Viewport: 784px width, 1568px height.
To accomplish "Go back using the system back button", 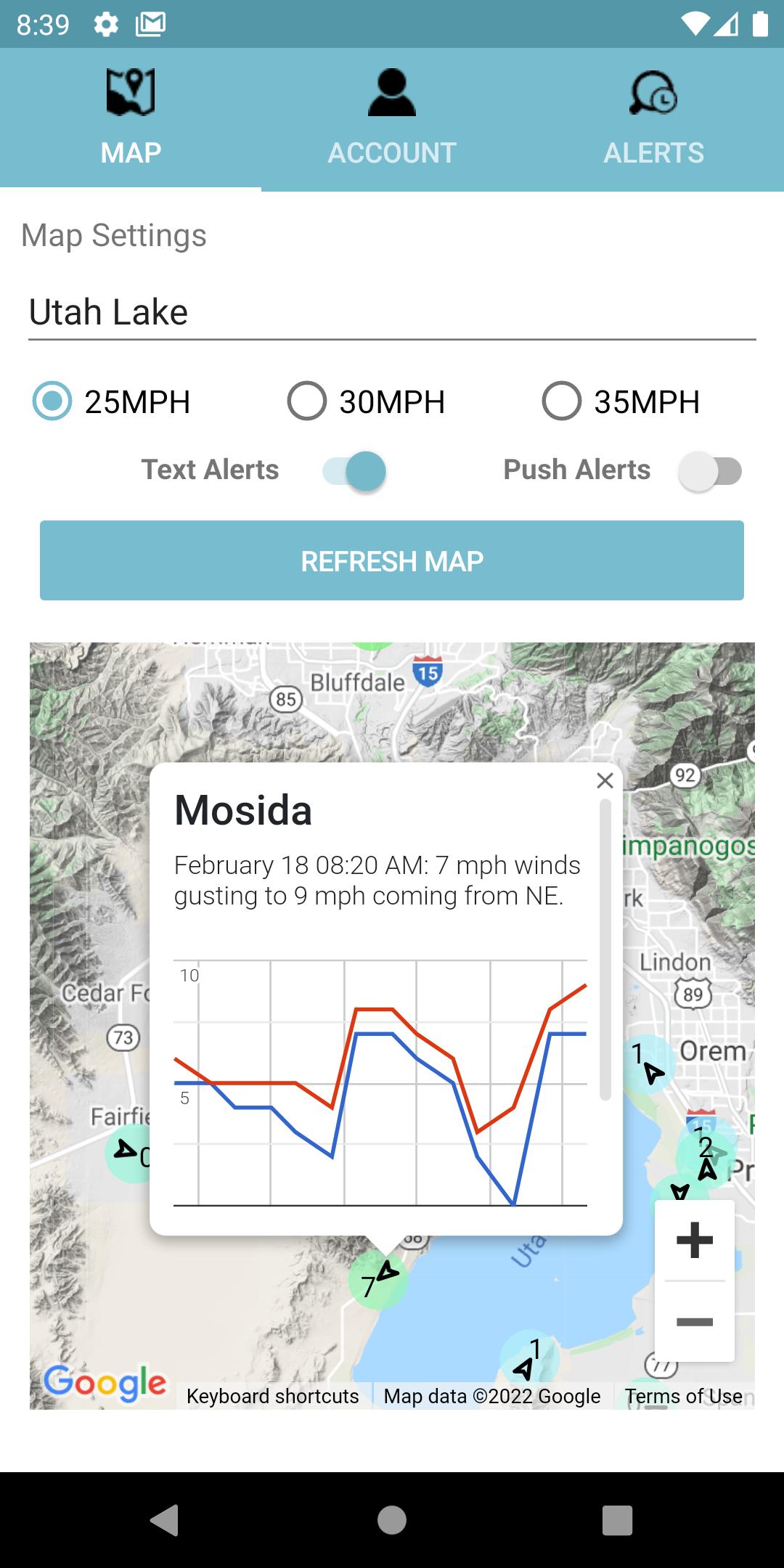I will pos(165,1519).
